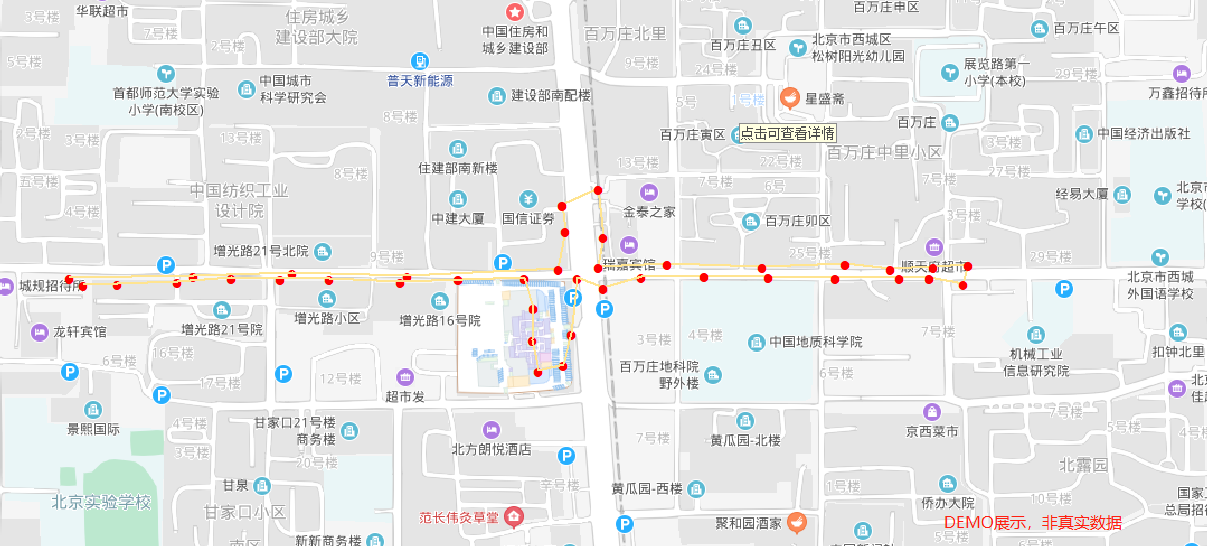Tap the 超市发 supermarket icon
This screenshot has height=546, width=1207.
coord(405,377)
